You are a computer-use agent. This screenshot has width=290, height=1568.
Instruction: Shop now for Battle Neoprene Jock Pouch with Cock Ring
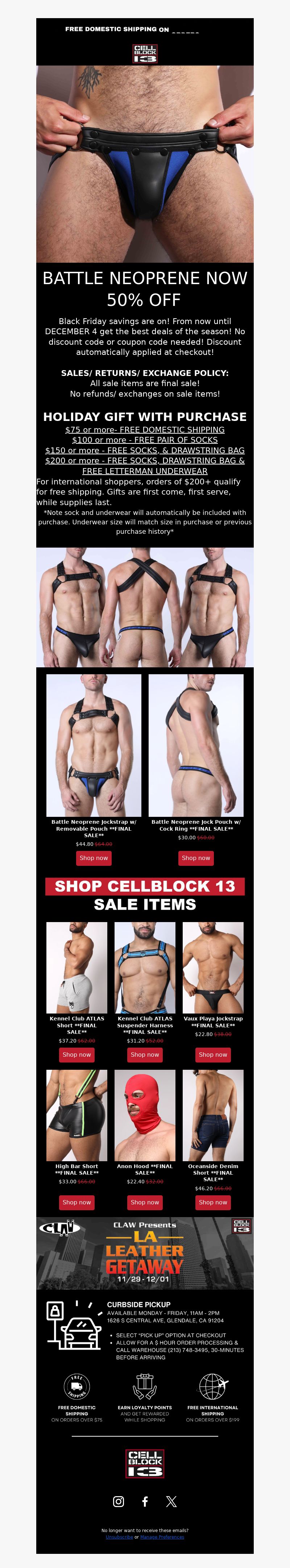196,857
